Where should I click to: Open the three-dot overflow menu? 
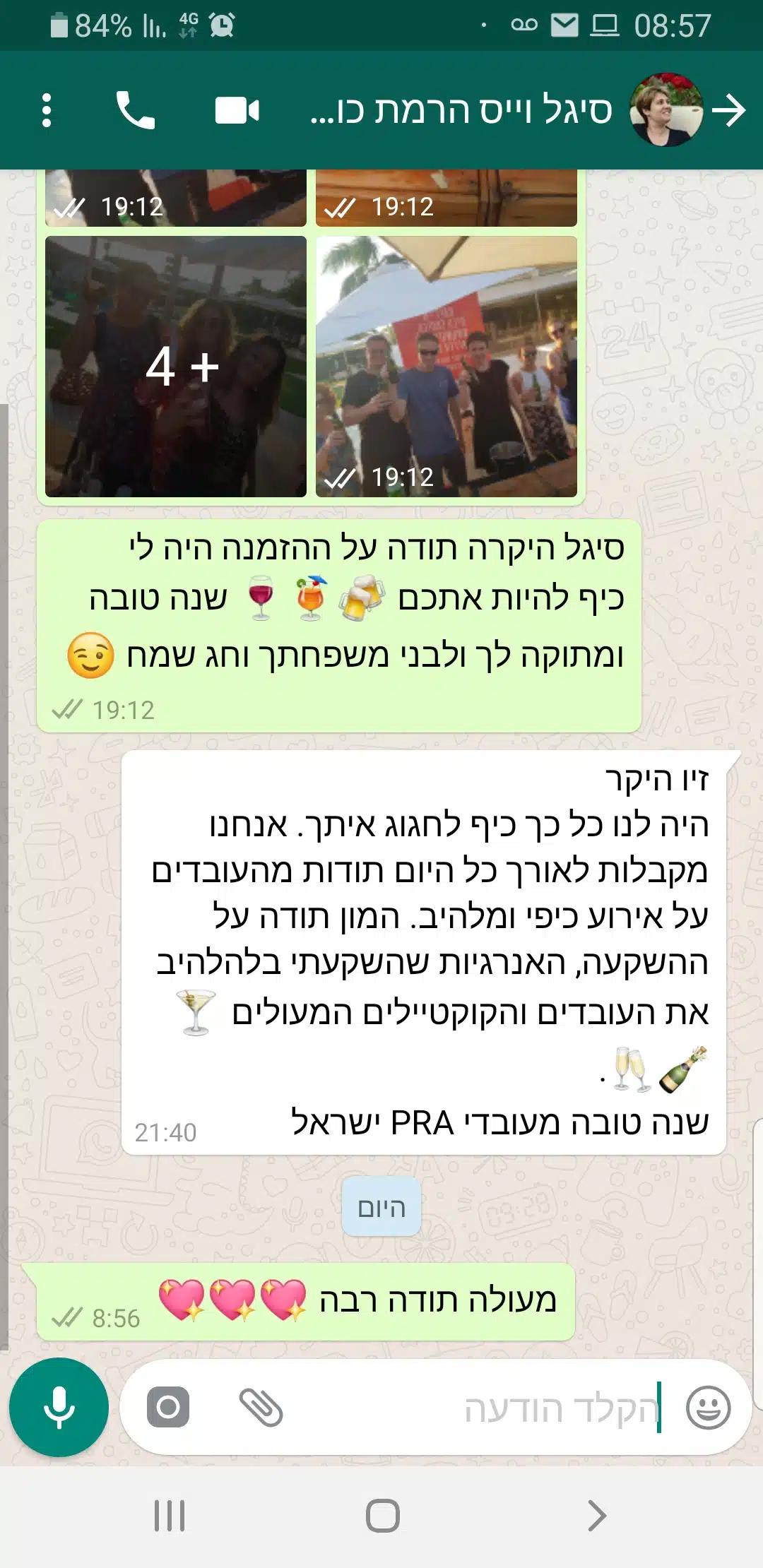tap(47, 110)
